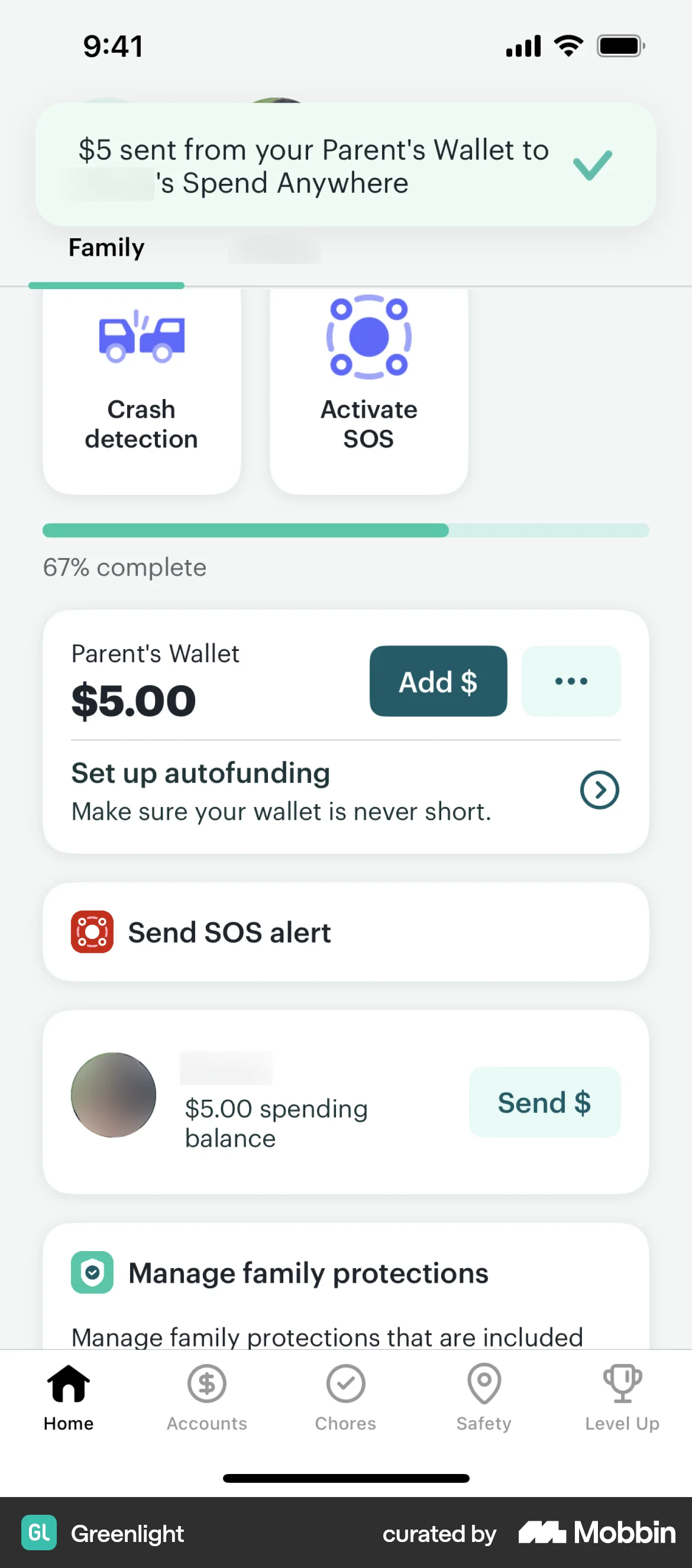This screenshot has width=692, height=1568.
Task: Expand the Set up autofunding chevron
Action: (x=599, y=789)
